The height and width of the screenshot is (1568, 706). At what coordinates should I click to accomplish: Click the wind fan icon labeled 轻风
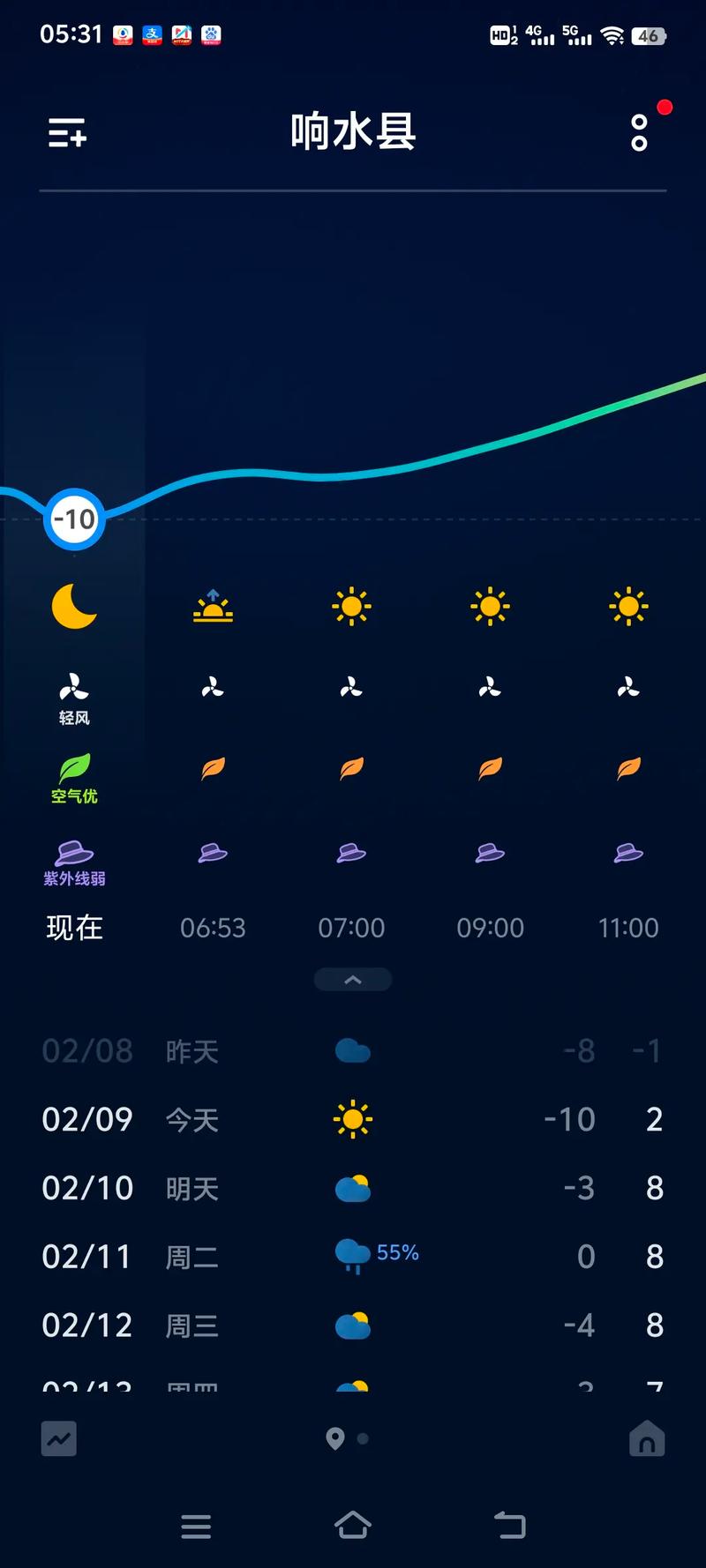pos(73,686)
